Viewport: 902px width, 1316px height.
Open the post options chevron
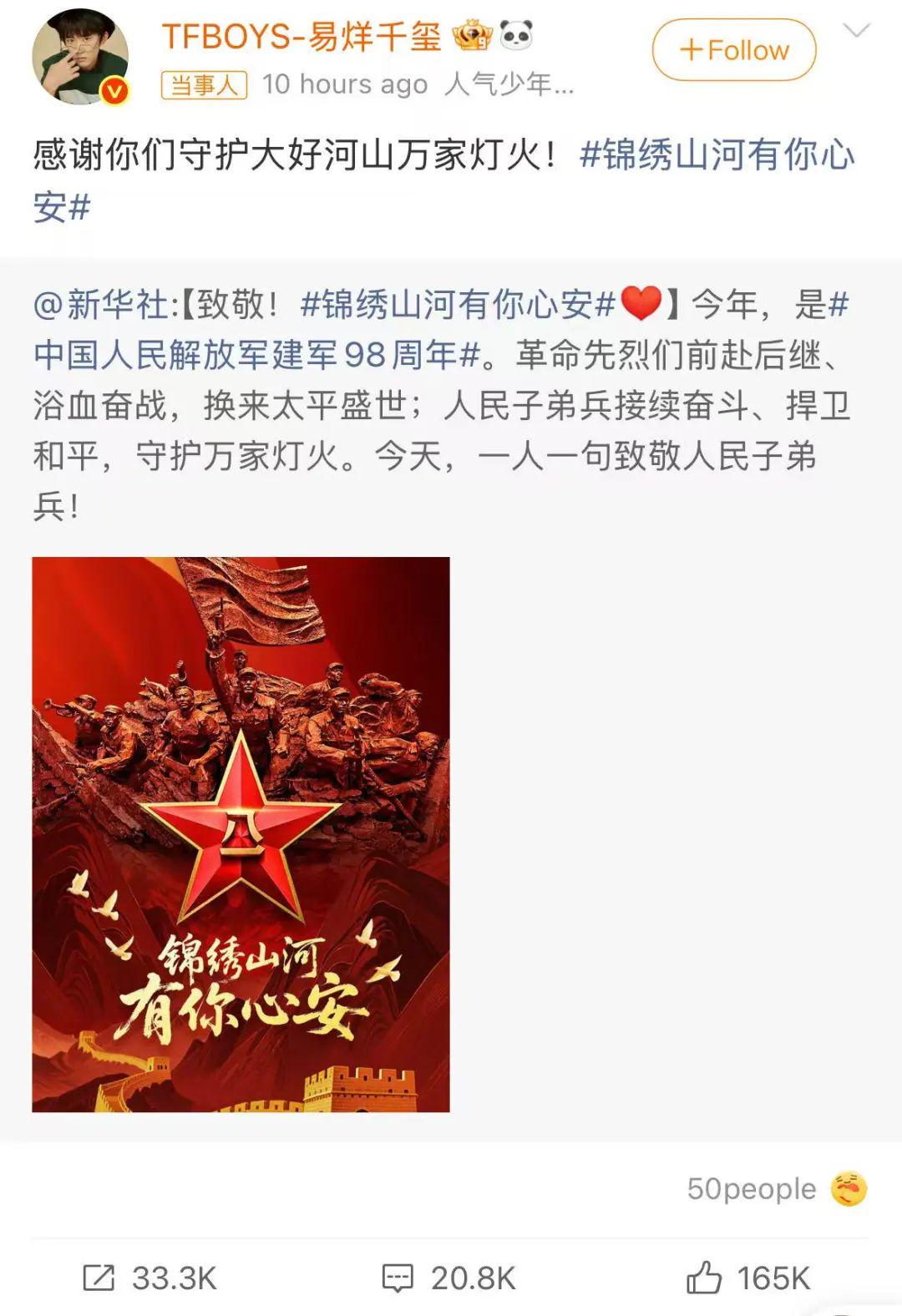click(x=856, y=33)
